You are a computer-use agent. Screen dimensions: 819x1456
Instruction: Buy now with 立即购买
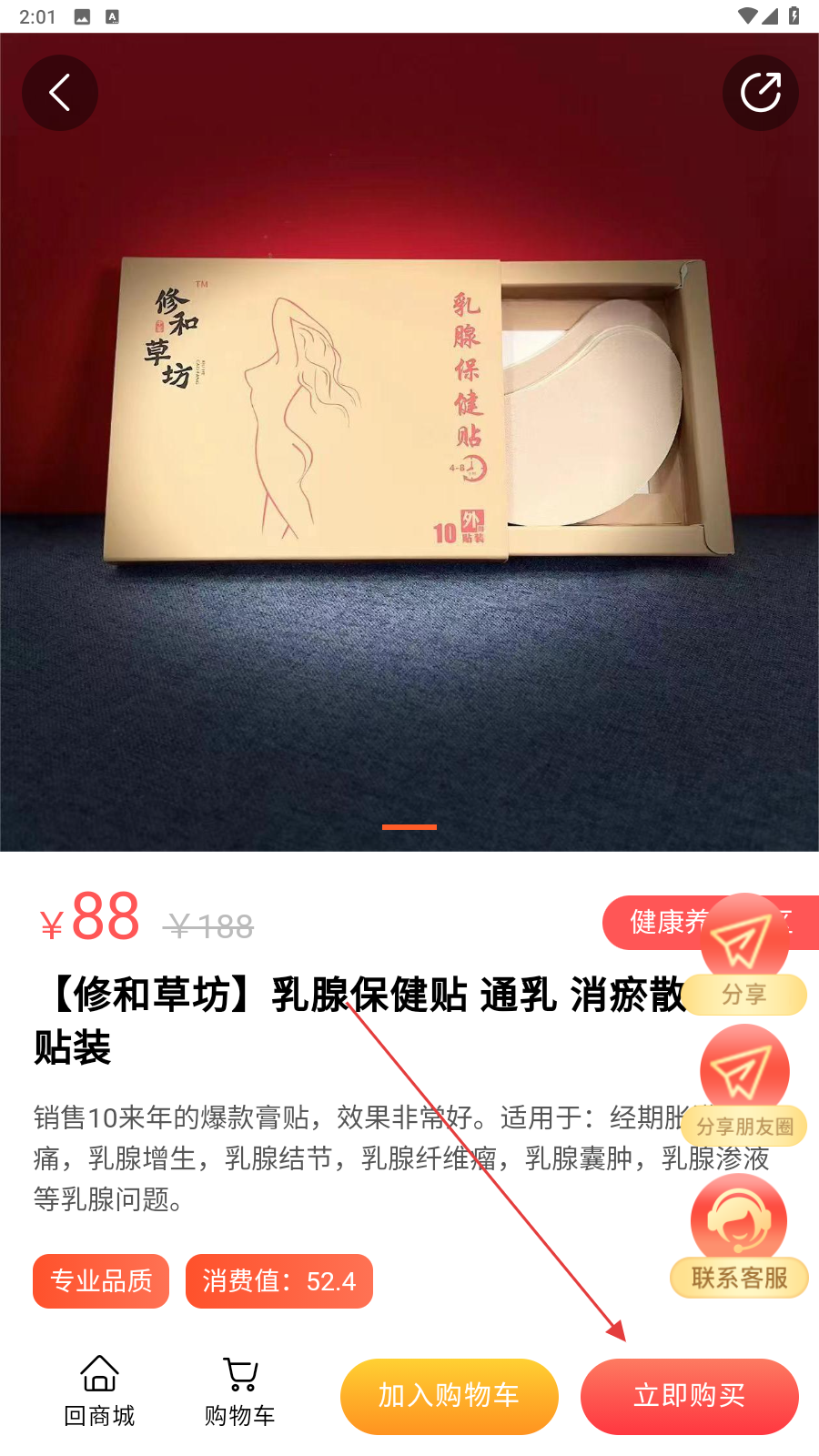click(690, 1396)
